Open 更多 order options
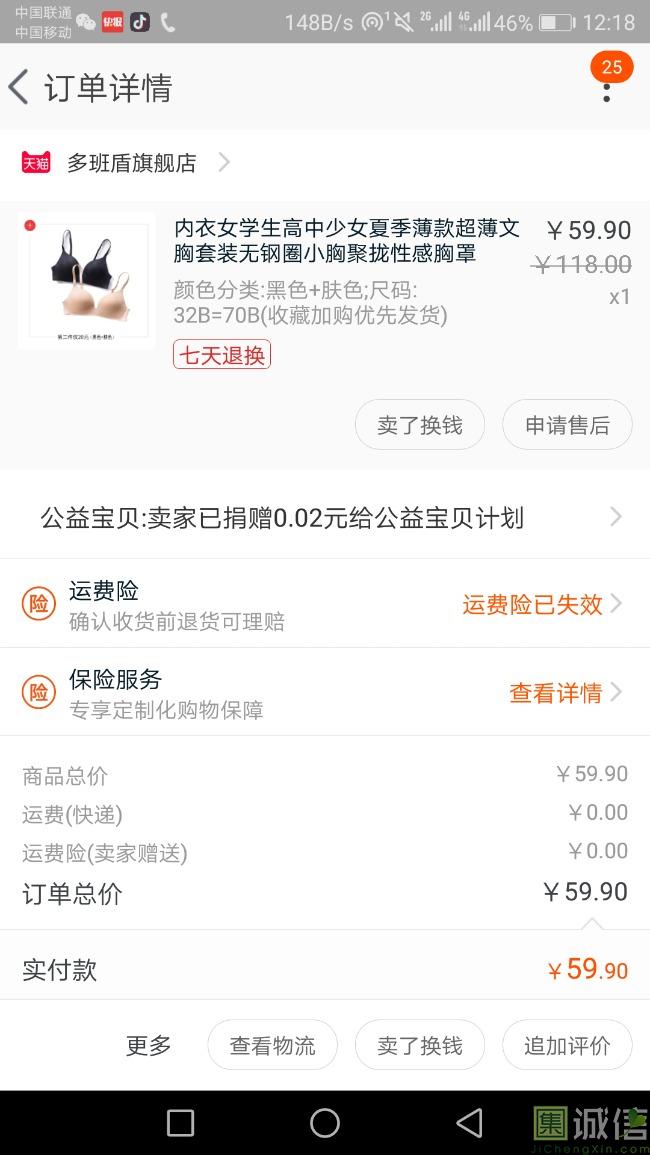 (149, 1046)
